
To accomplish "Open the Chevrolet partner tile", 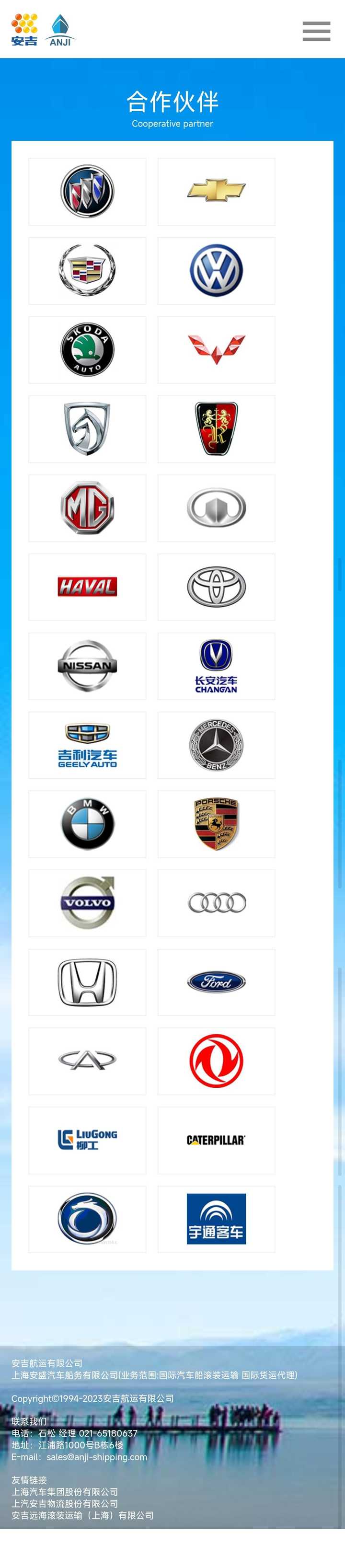I will [216, 191].
